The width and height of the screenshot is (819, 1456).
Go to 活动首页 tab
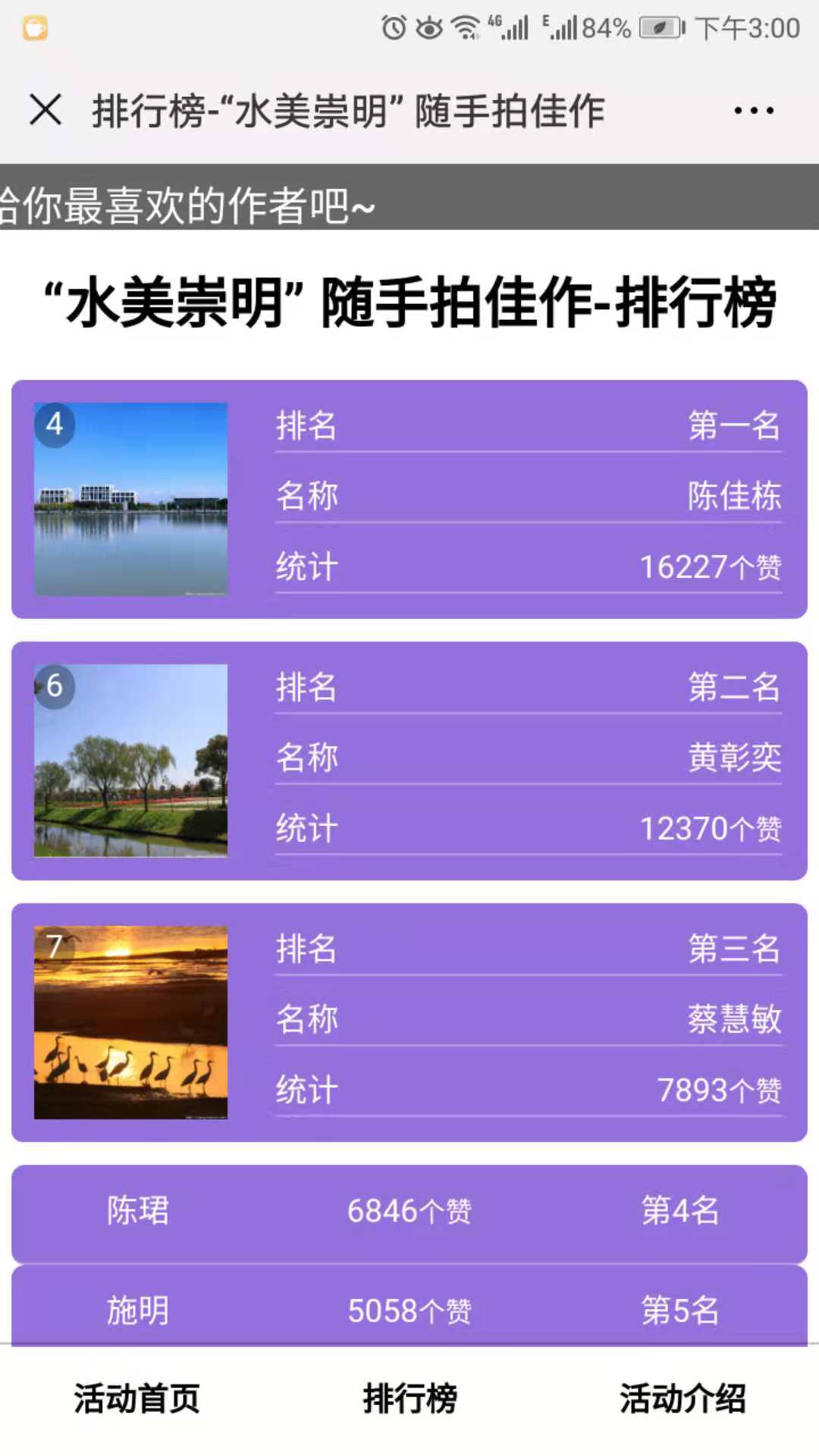136,1398
